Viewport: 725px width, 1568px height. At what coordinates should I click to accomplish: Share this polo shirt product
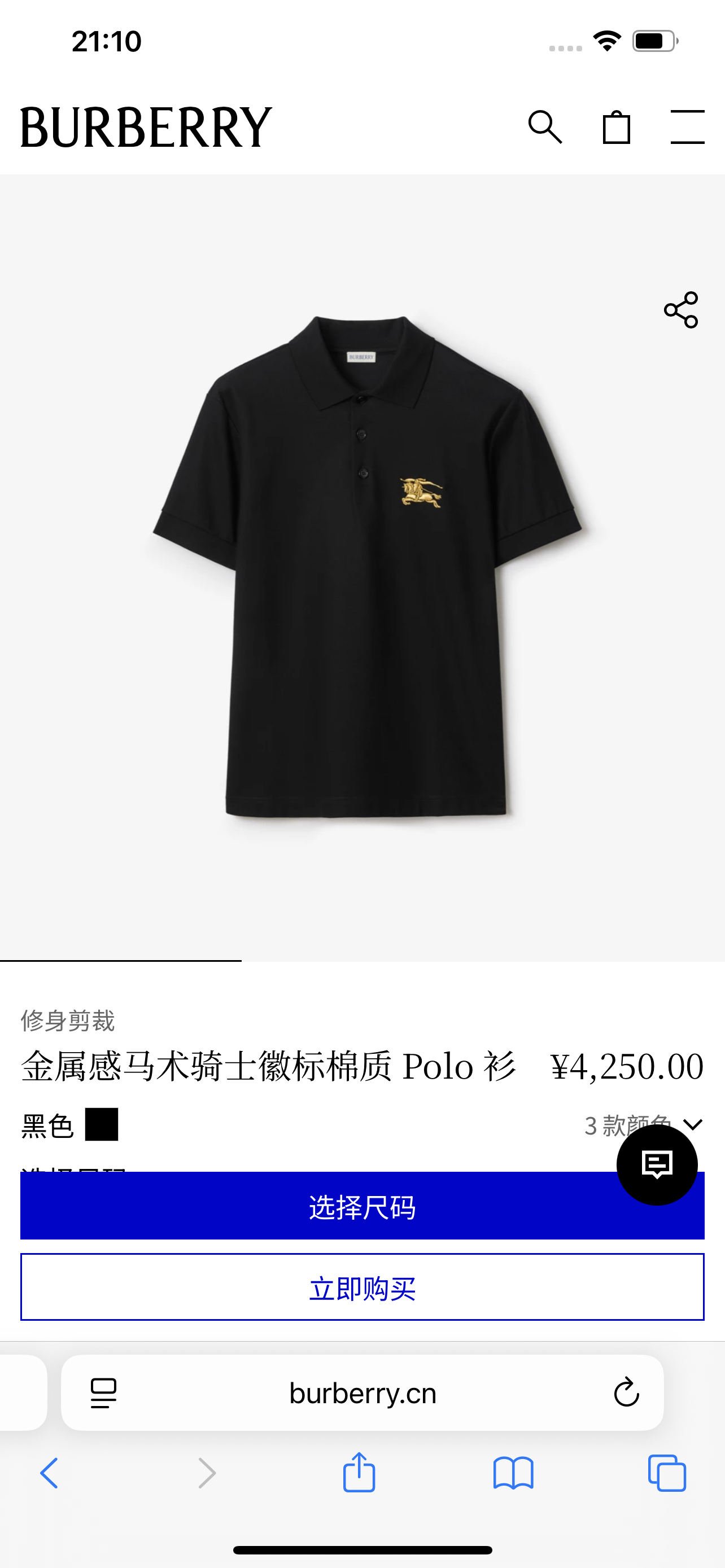[x=680, y=310]
